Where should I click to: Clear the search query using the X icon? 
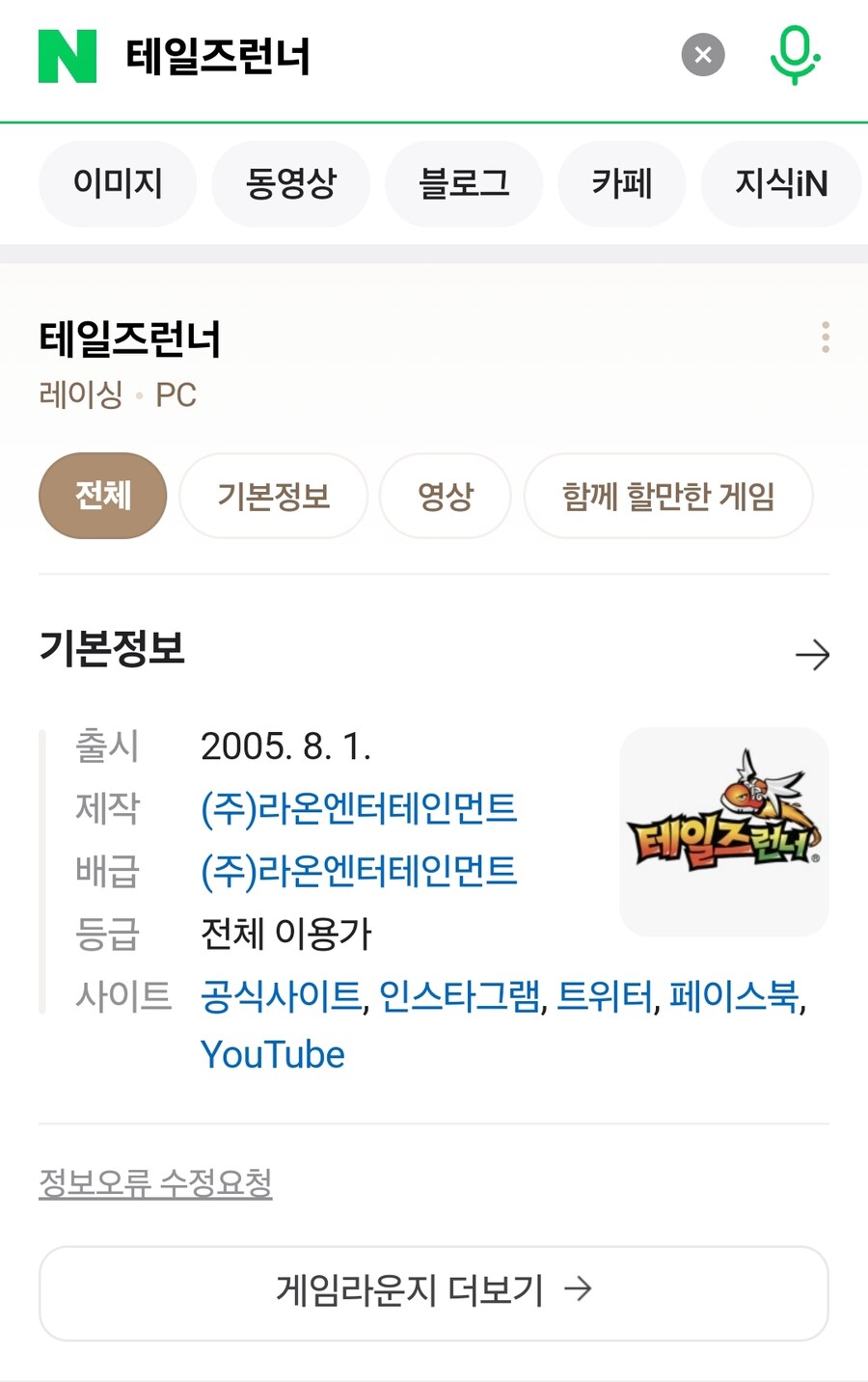coord(702,55)
